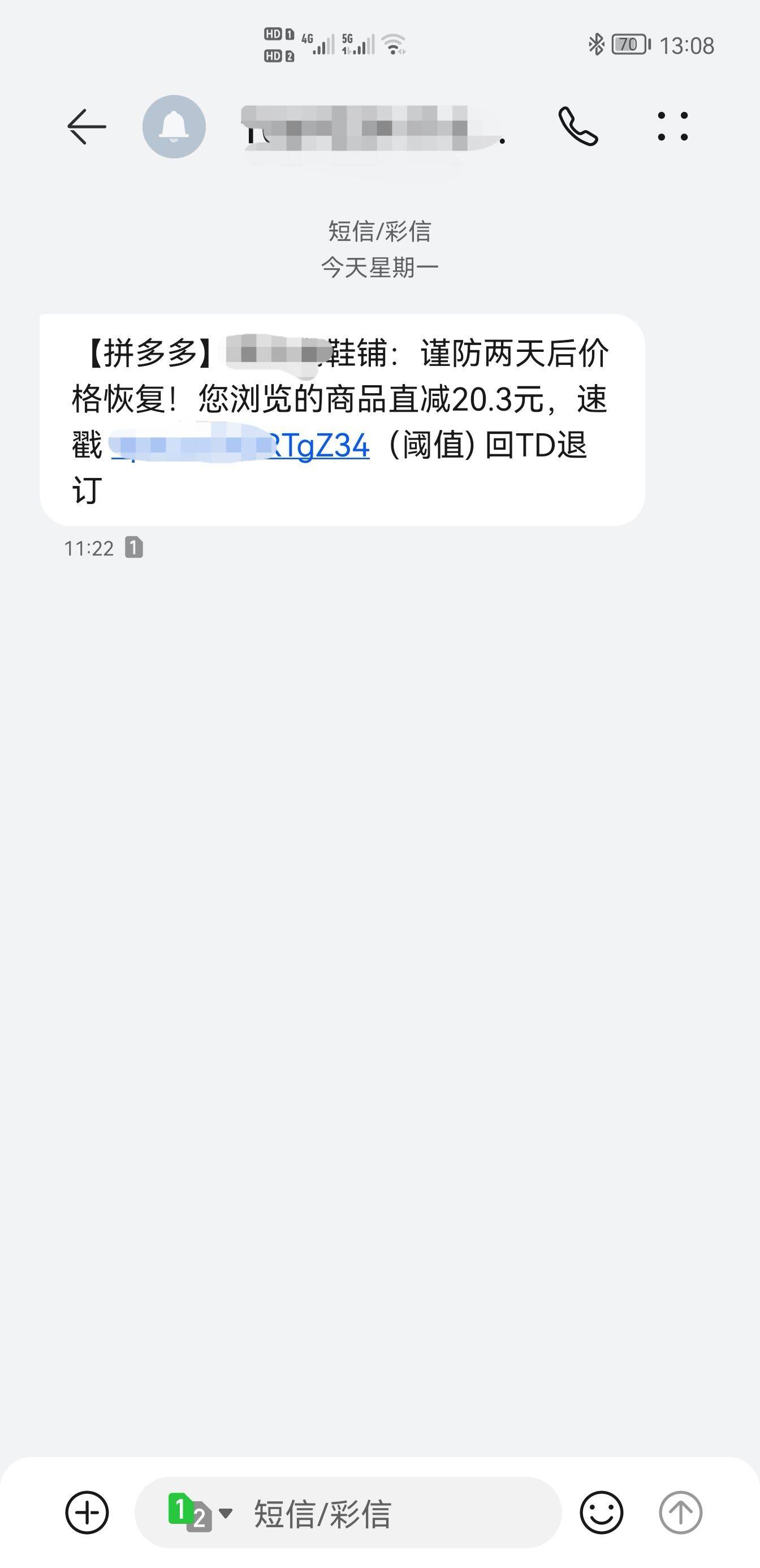Viewport: 760px width, 1568px height.
Task: Send the message with the arrow button
Action: 680,1513
